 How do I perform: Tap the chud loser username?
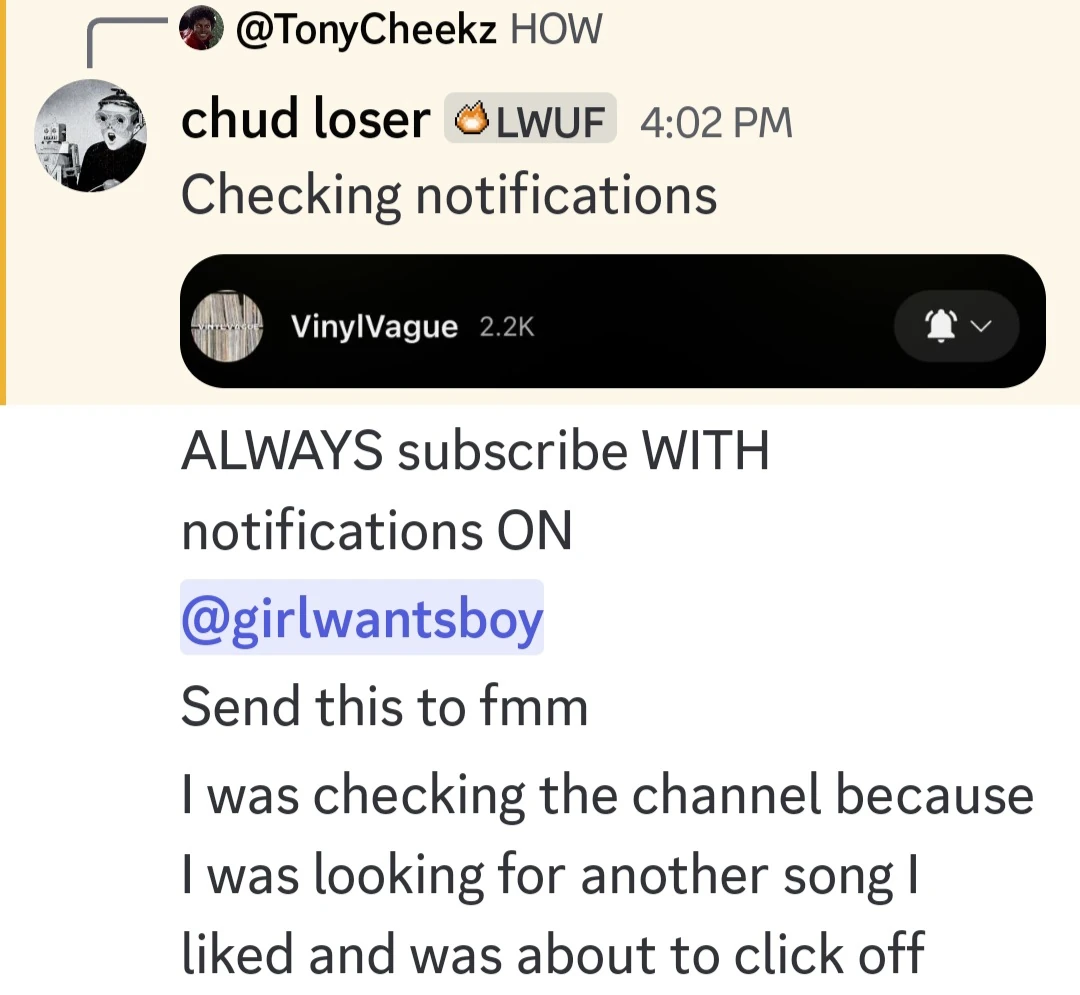(x=304, y=121)
